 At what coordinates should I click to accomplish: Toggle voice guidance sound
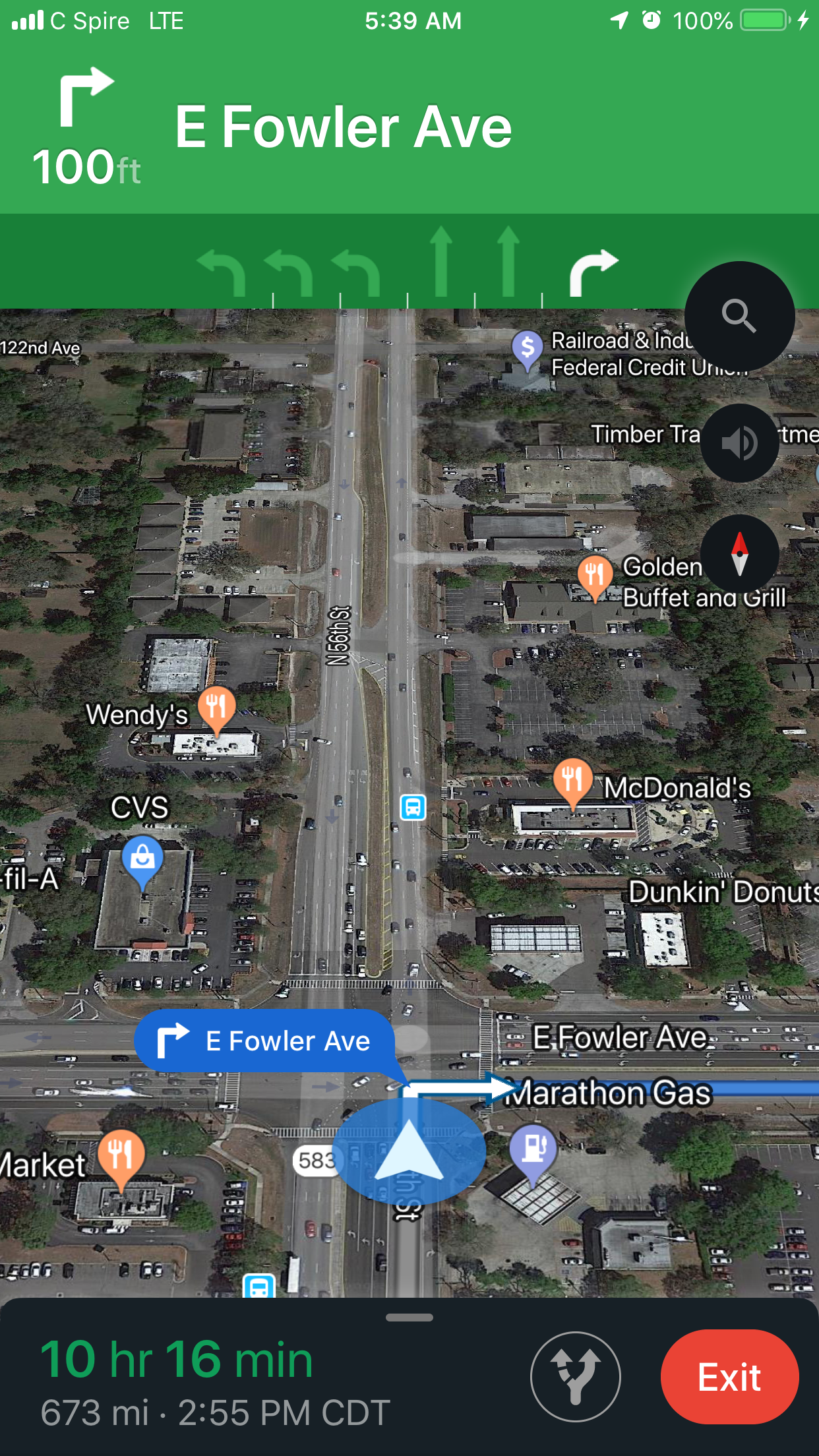pyautogui.click(x=739, y=442)
